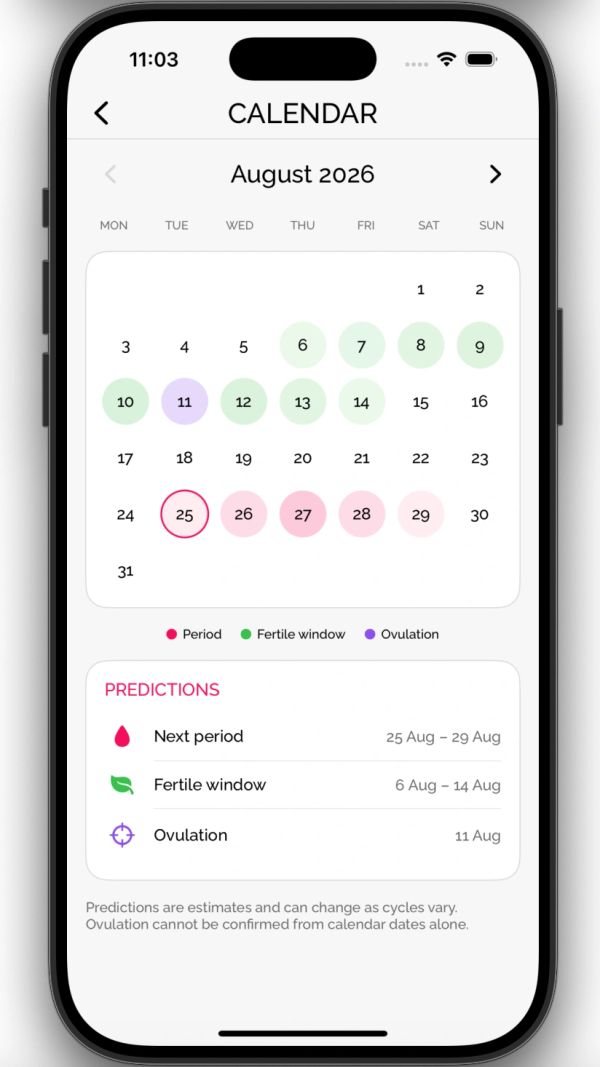The width and height of the screenshot is (600, 1067).
Task: Select August 22 on the calendar
Action: pyautogui.click(x=420, y=458)
